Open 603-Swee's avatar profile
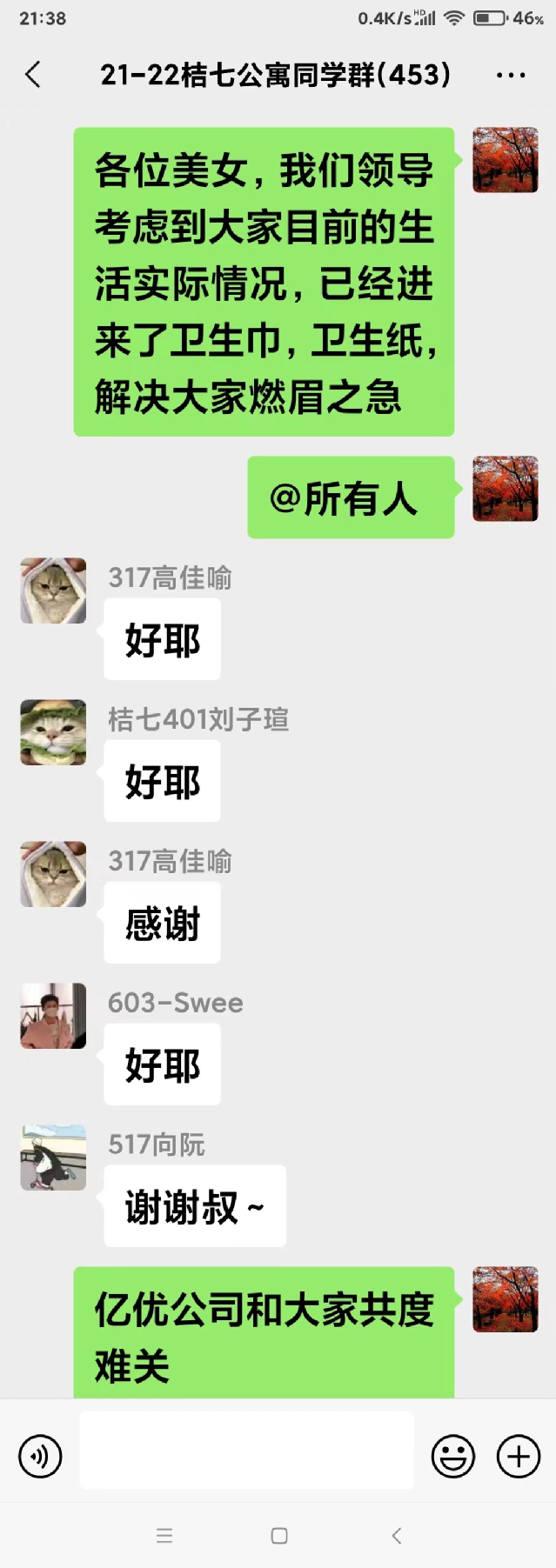This screenshot has height=1568, width=556. coord(53,1016)
